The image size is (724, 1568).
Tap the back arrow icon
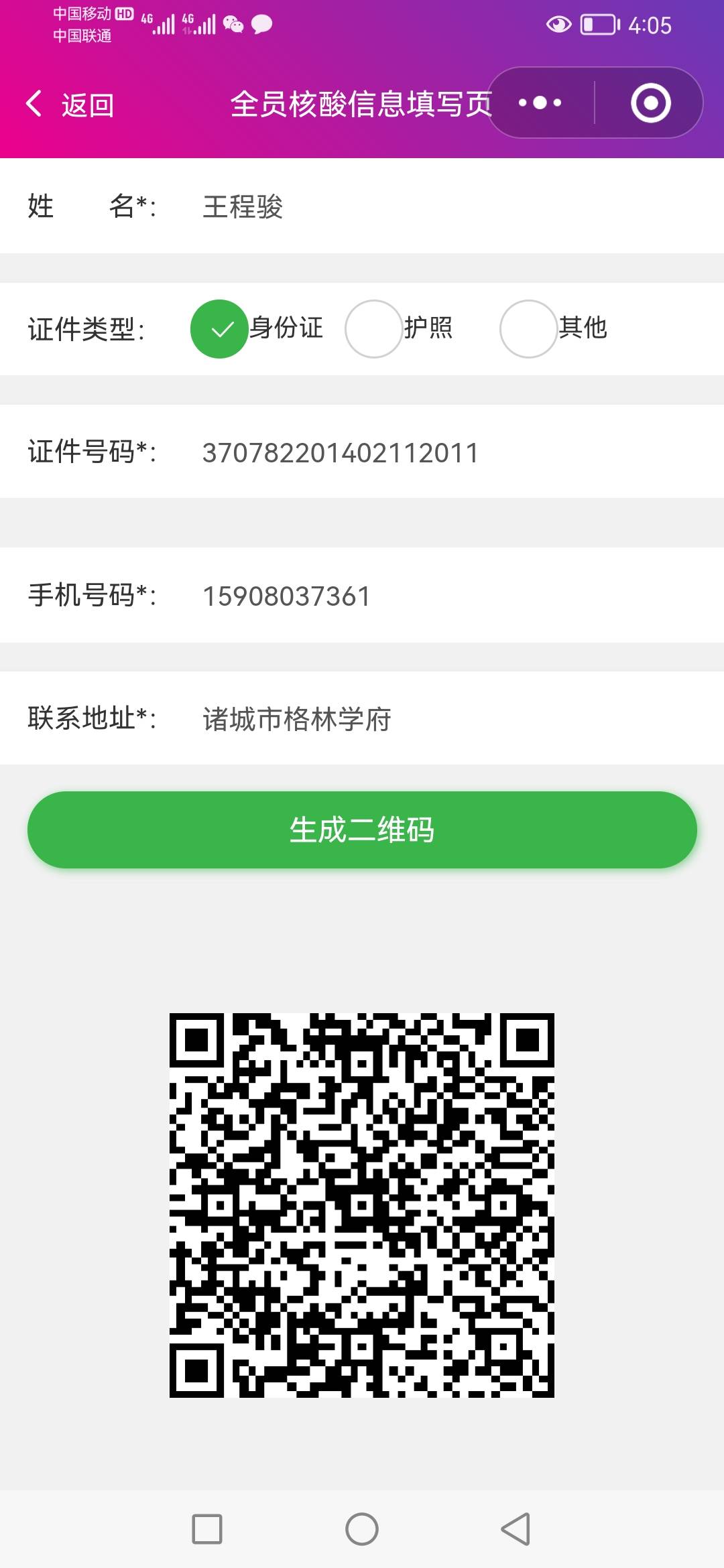click(x=35, y=103)
